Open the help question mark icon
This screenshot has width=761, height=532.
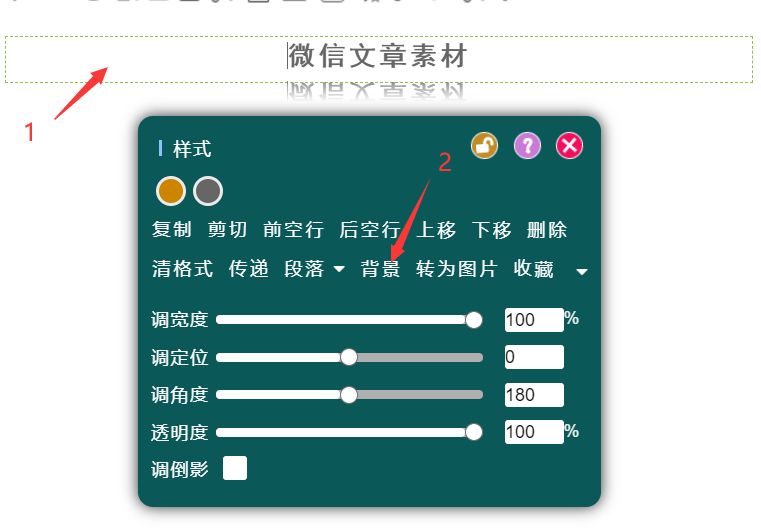point(527,146)
